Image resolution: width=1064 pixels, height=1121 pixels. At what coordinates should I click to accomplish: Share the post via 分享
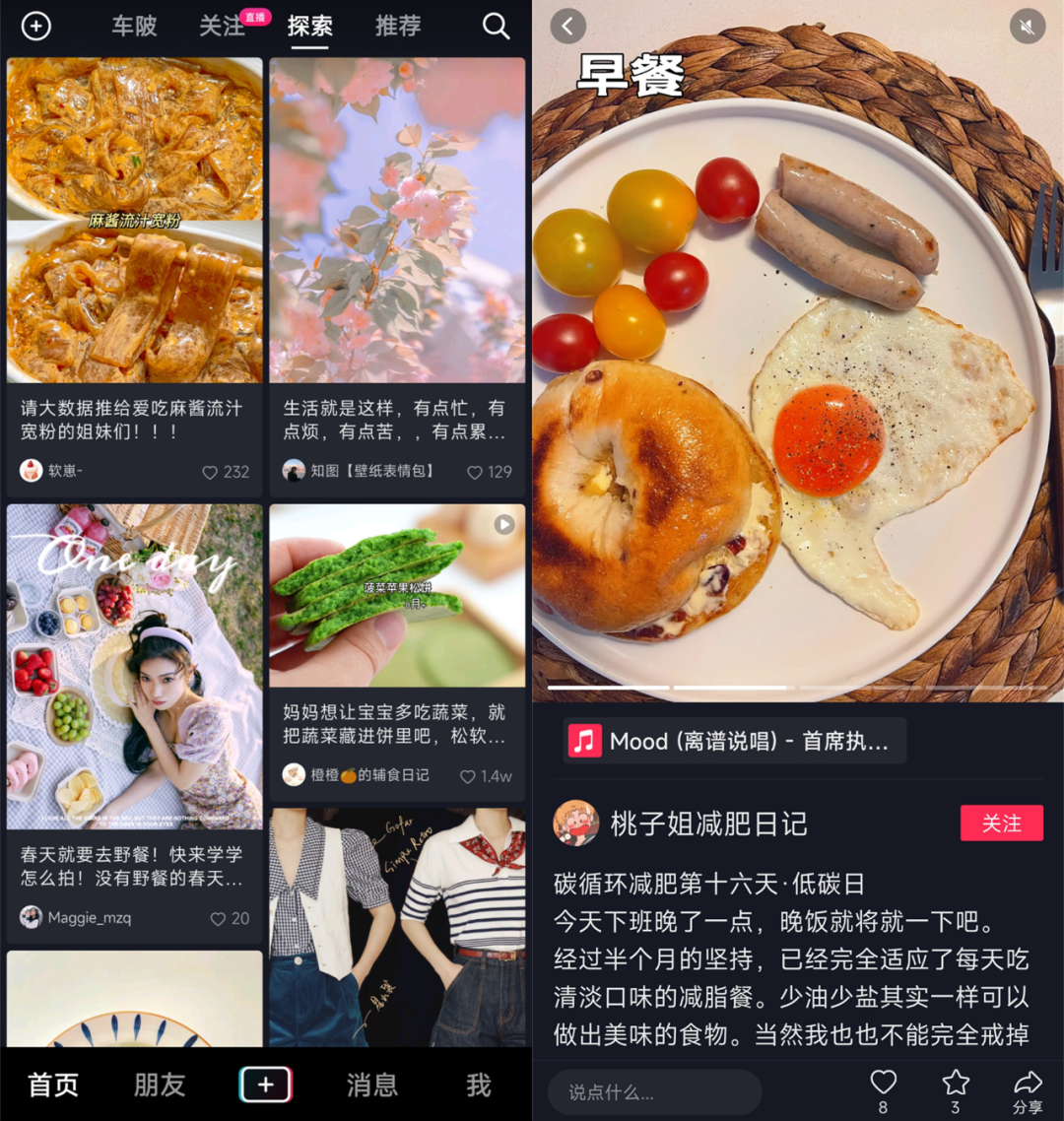(1028, 1090)
